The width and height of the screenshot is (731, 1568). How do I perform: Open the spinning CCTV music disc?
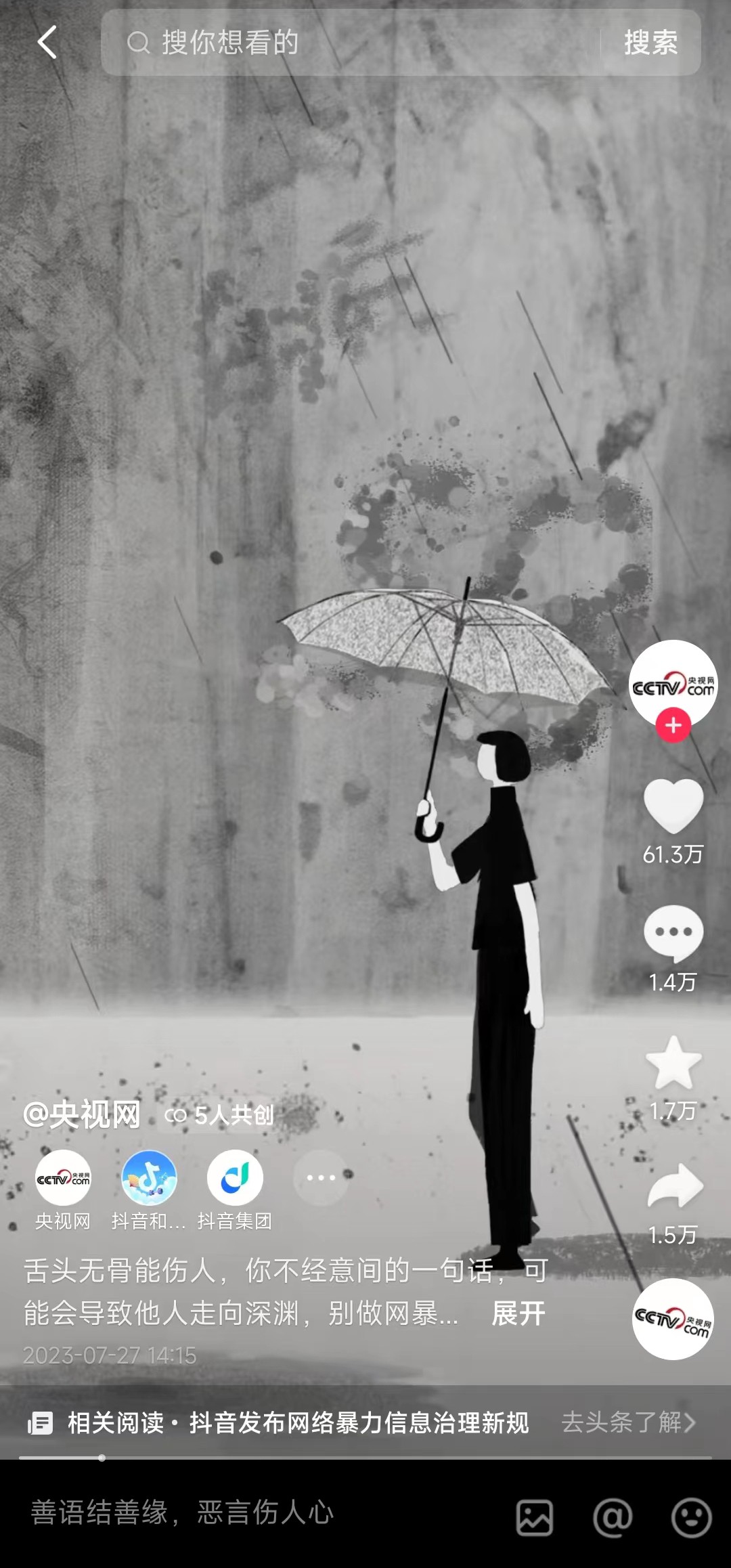[672, 1319]
